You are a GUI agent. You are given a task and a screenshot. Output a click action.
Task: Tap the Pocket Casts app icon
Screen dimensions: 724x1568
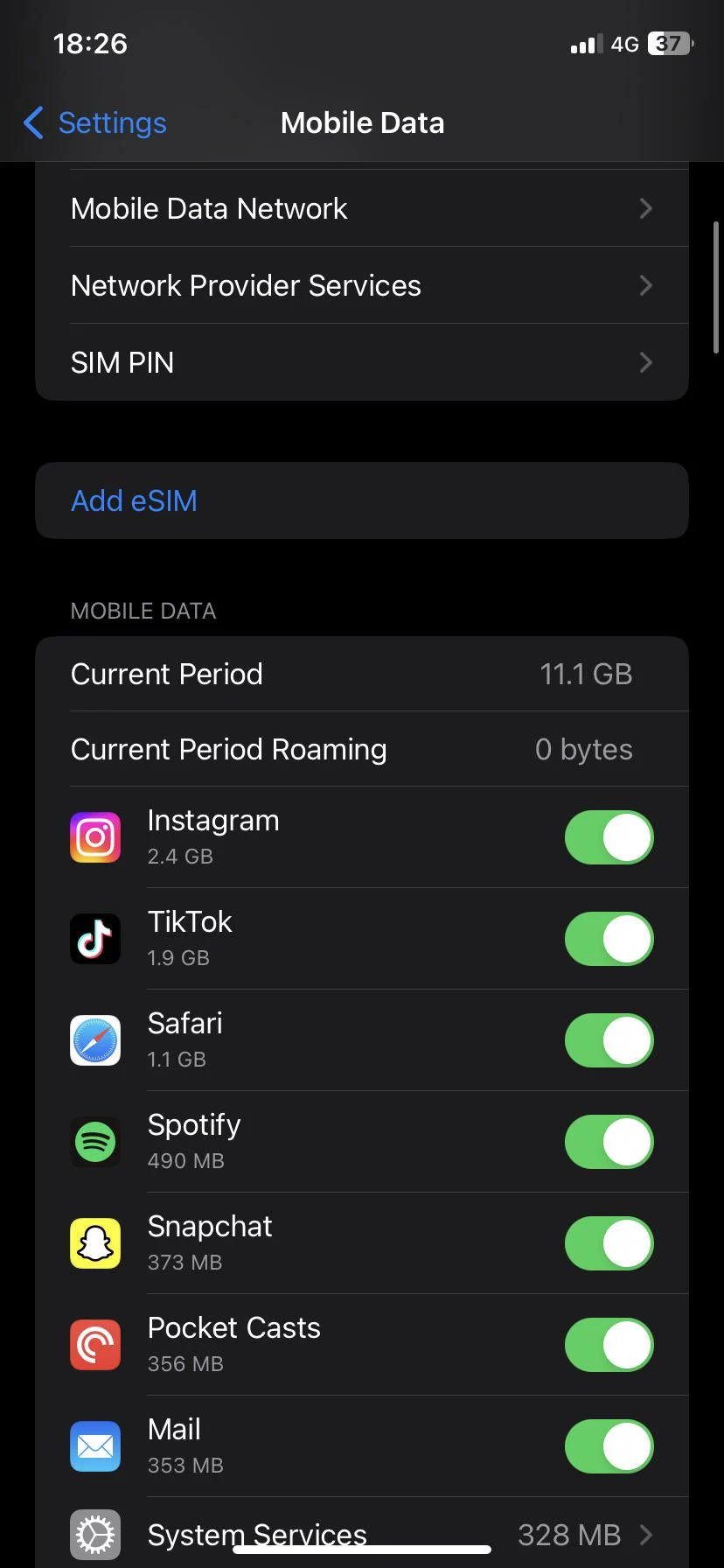(x=95, y=1344)
